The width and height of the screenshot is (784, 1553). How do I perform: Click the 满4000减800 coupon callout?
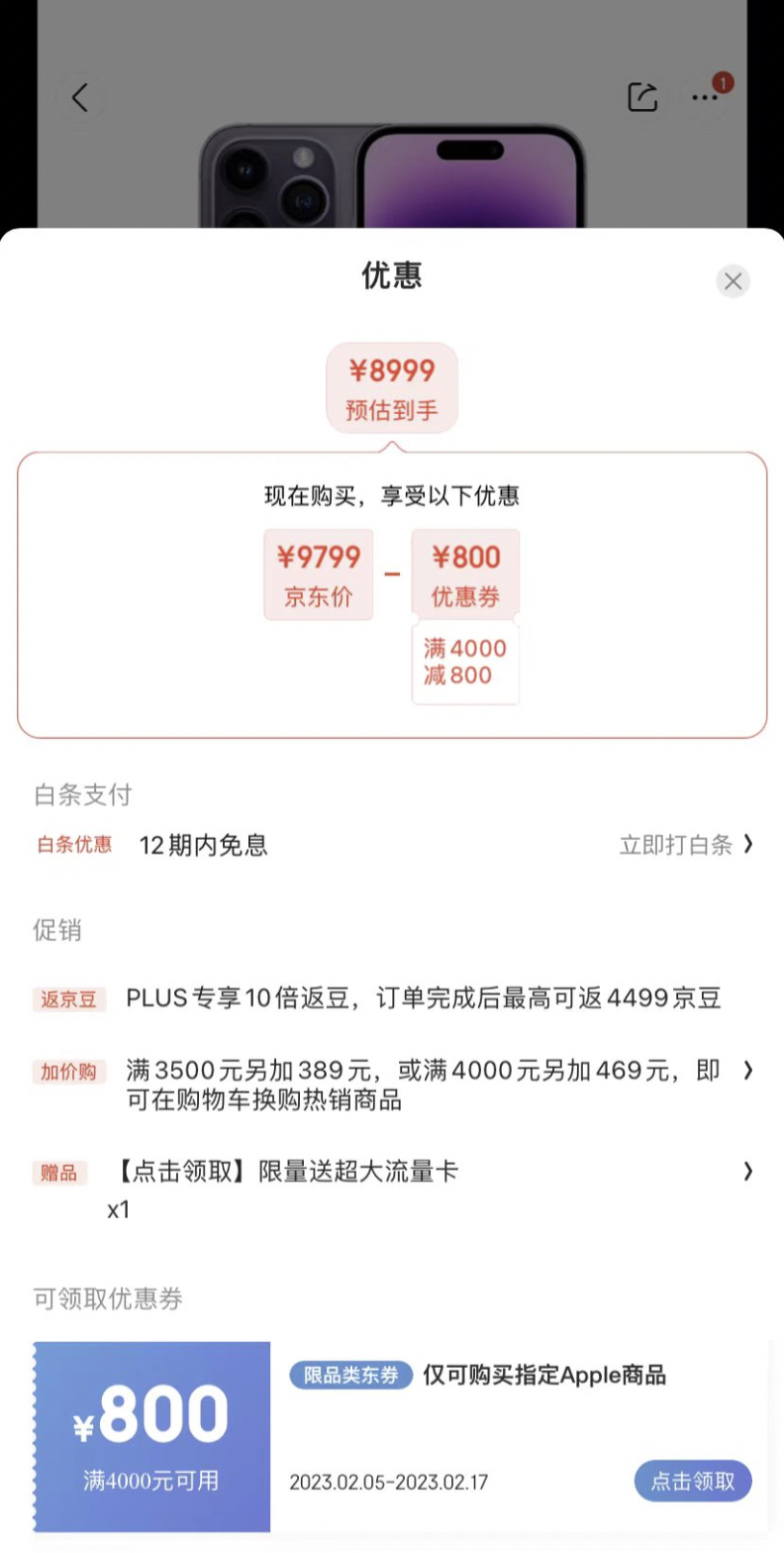point(465,662)
